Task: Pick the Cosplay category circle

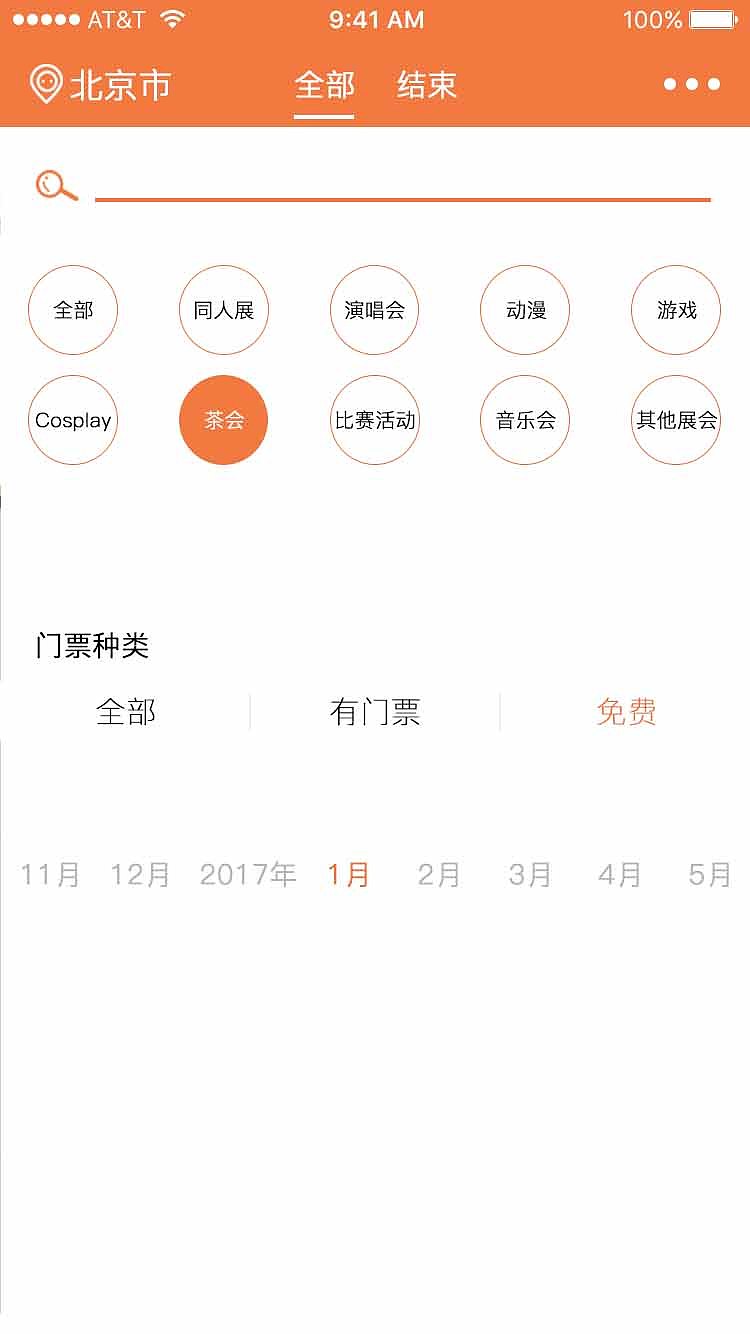Action: (x=73, y=420)
